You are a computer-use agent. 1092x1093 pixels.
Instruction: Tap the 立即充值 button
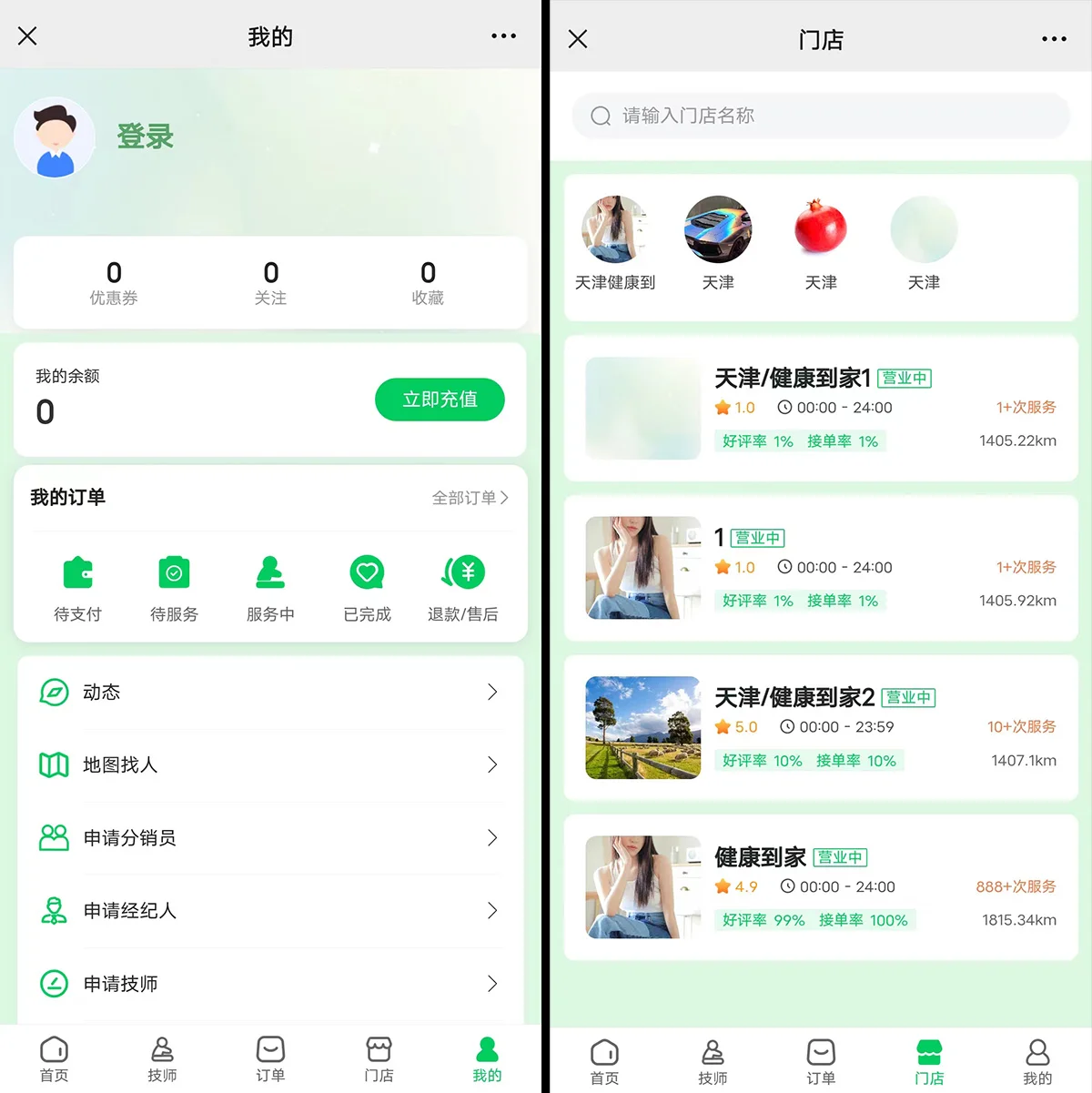440,400
